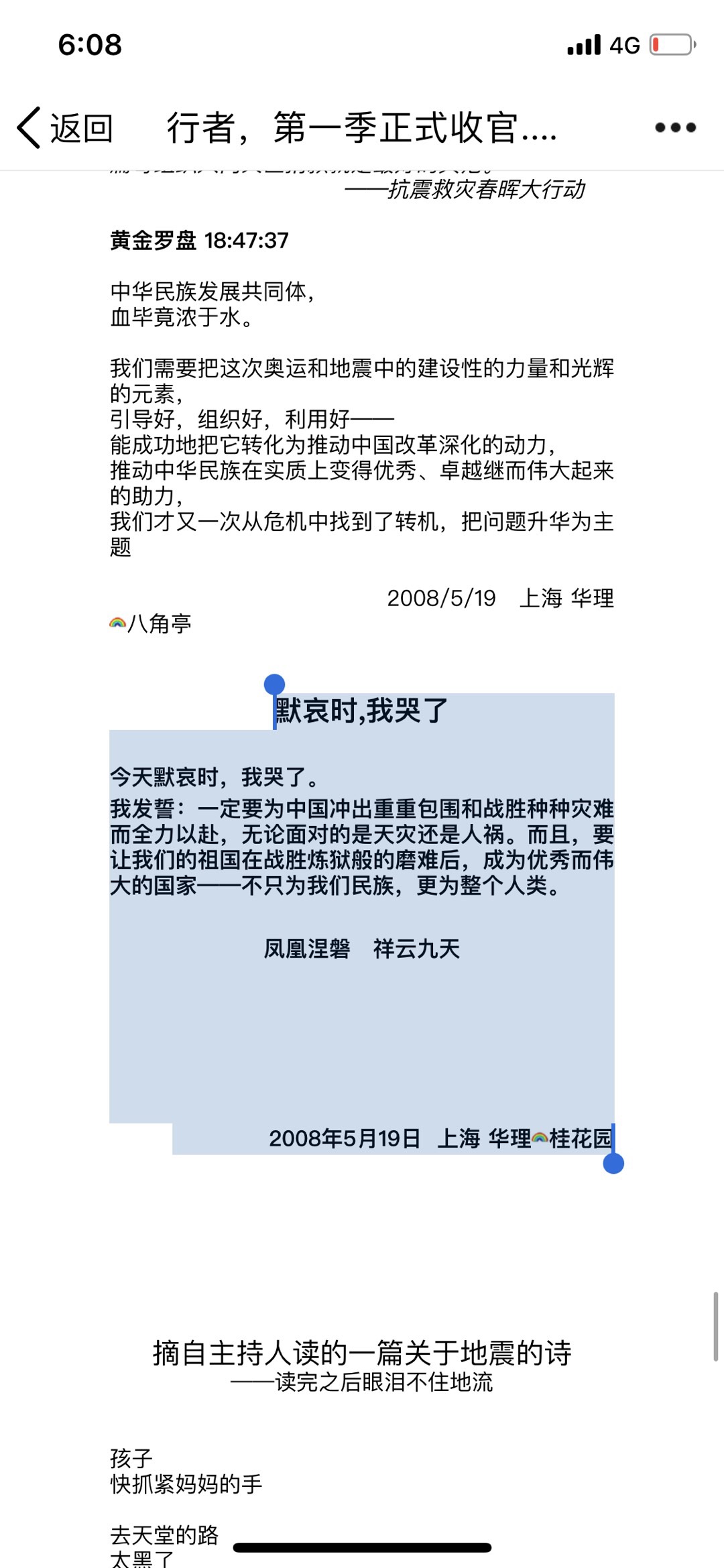Screen dimensions: 724x1568
Task: Tap 返回 to go back
Action: (65, 127)
